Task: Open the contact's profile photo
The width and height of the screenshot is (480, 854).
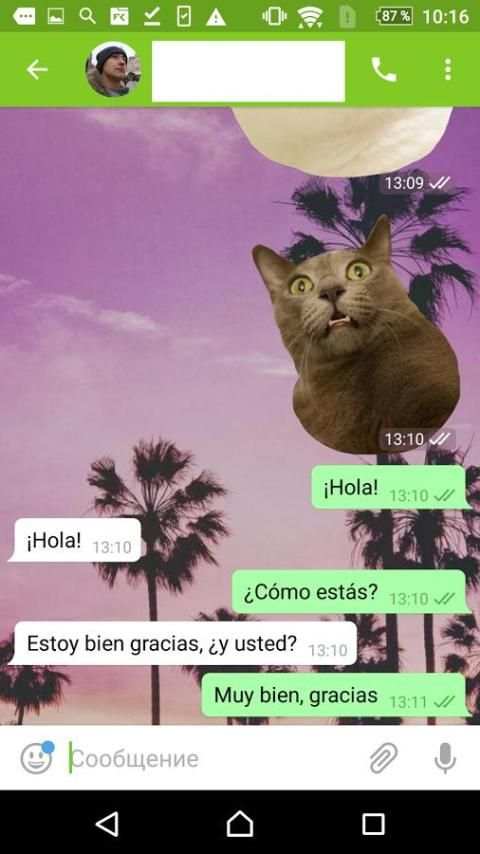Action: pos(113,70)
